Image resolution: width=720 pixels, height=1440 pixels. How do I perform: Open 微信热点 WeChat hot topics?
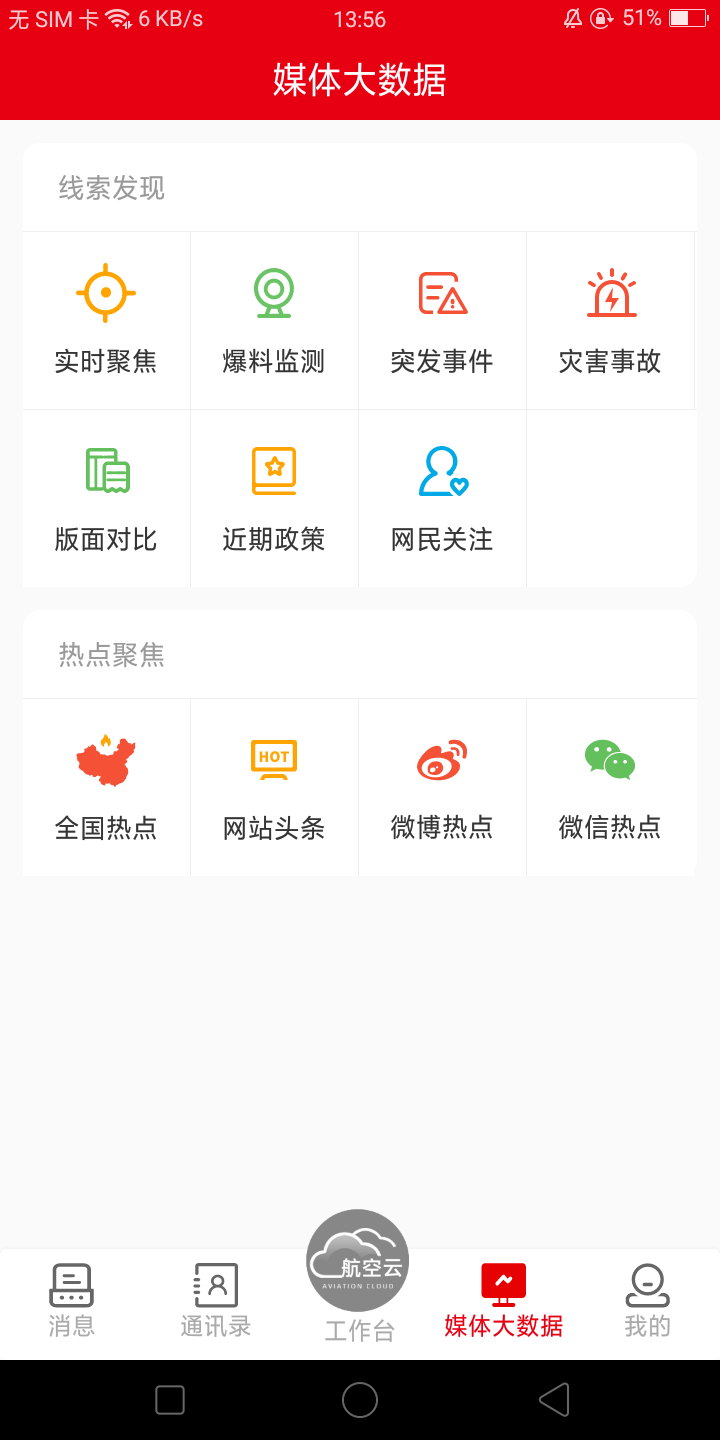(x=610, y=787)
